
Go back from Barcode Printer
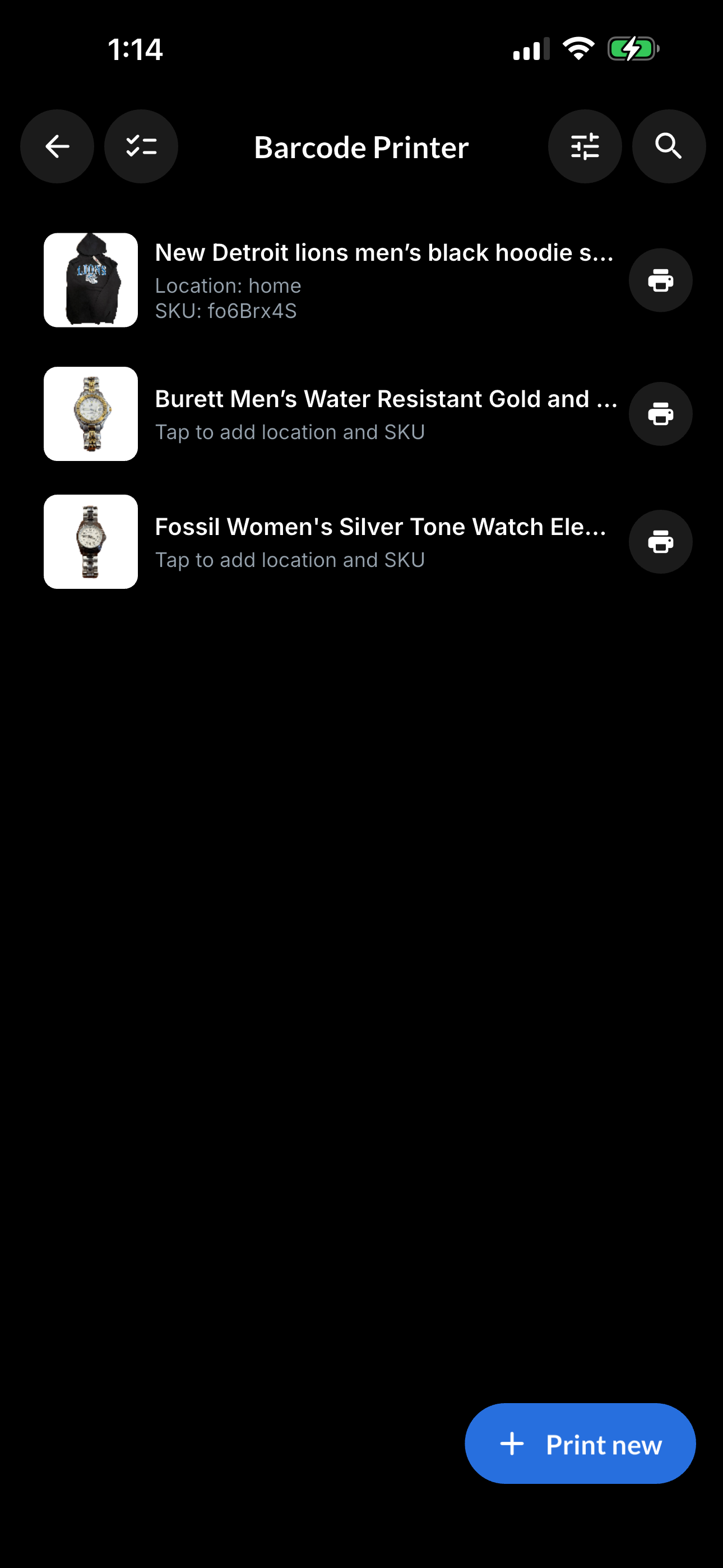(57, 147)
